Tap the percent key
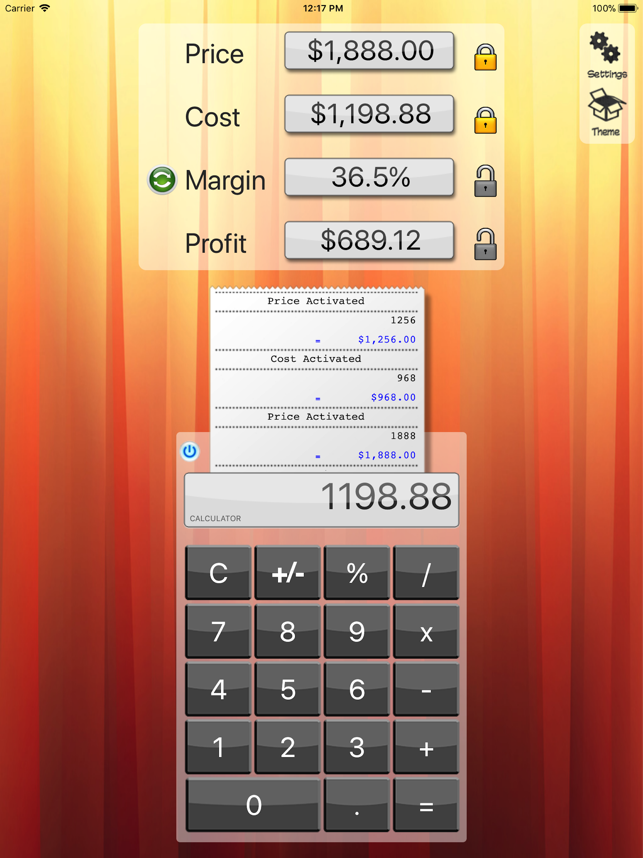 tap(357, 574)
